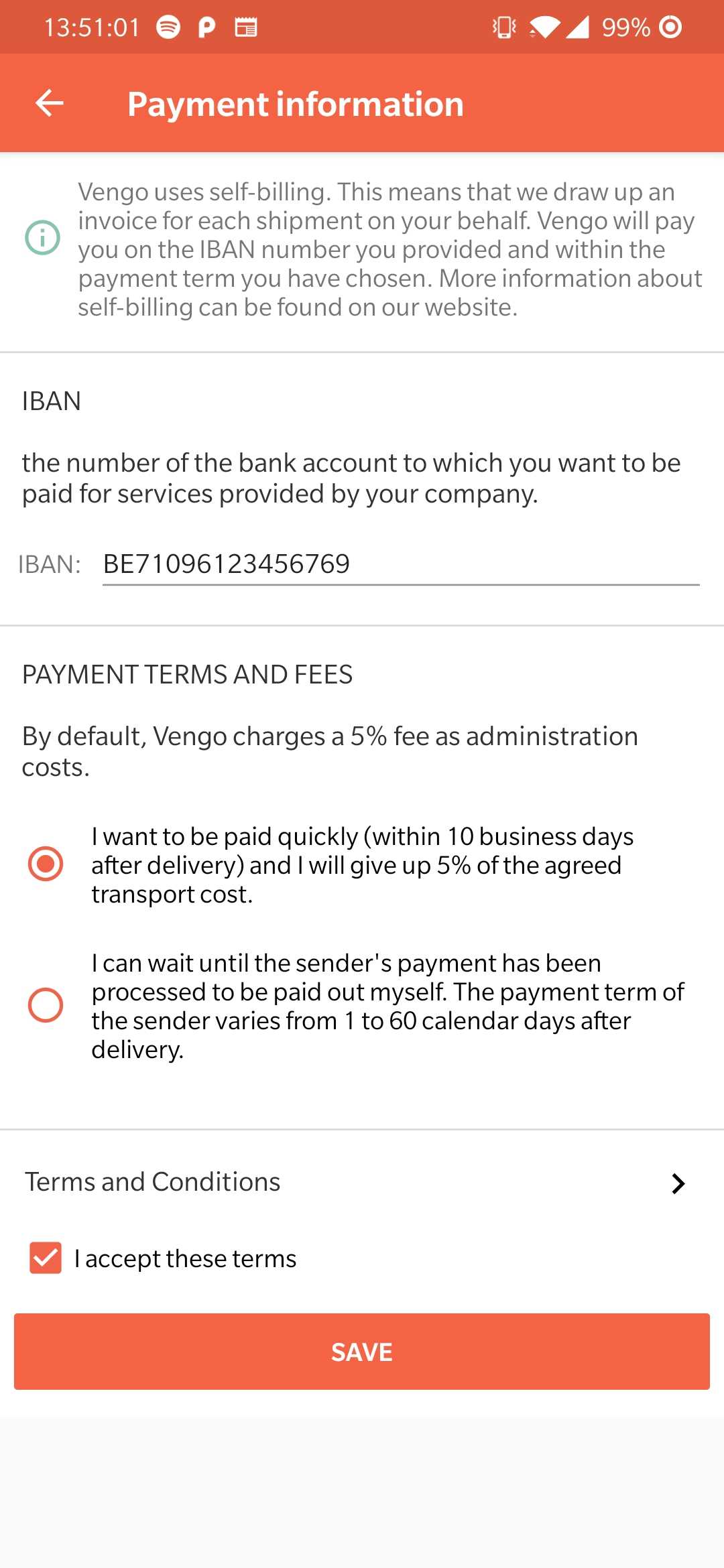Edit the IBAN number field
This screenshot has height=1568, width=724.
tap(401, 564)
